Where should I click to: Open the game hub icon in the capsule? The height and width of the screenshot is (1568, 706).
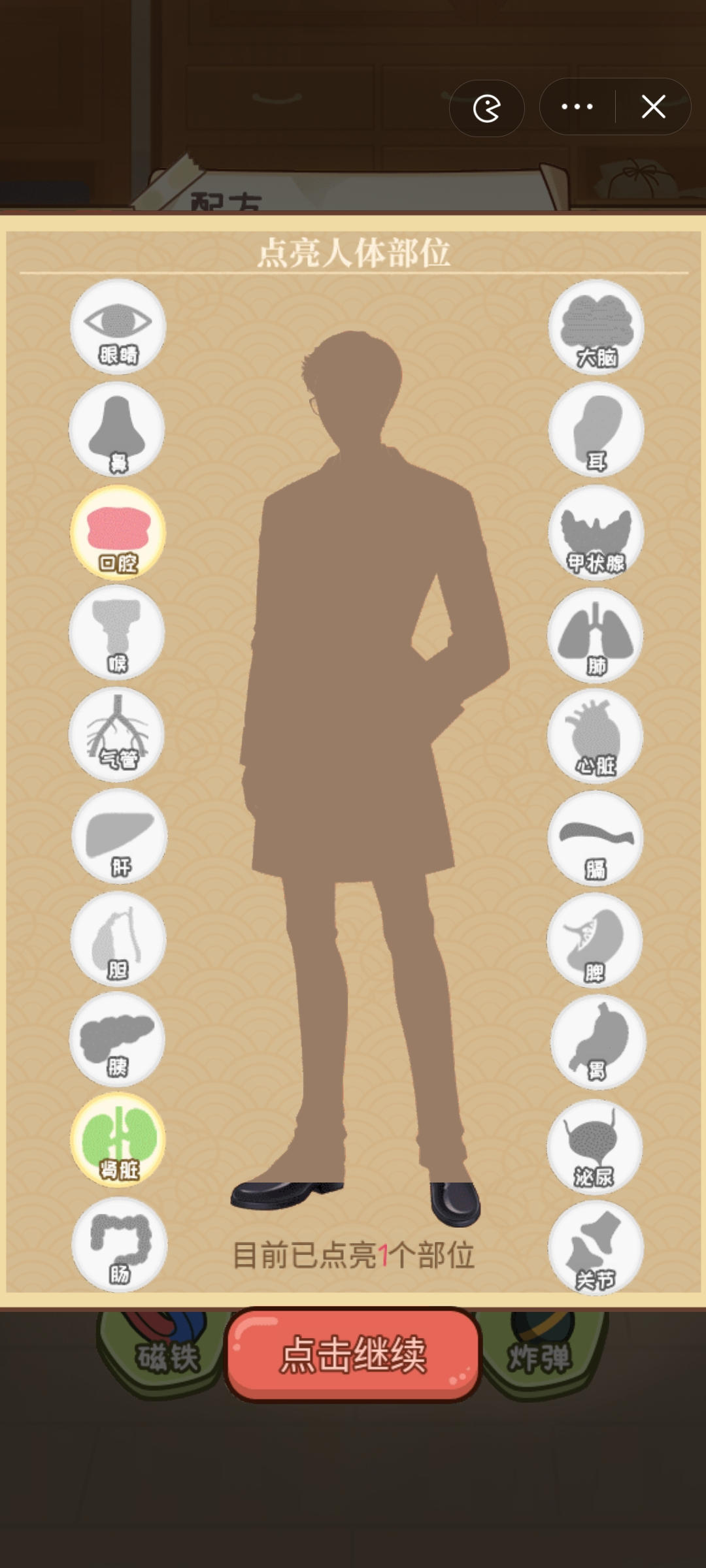click(x=486, y=108)
